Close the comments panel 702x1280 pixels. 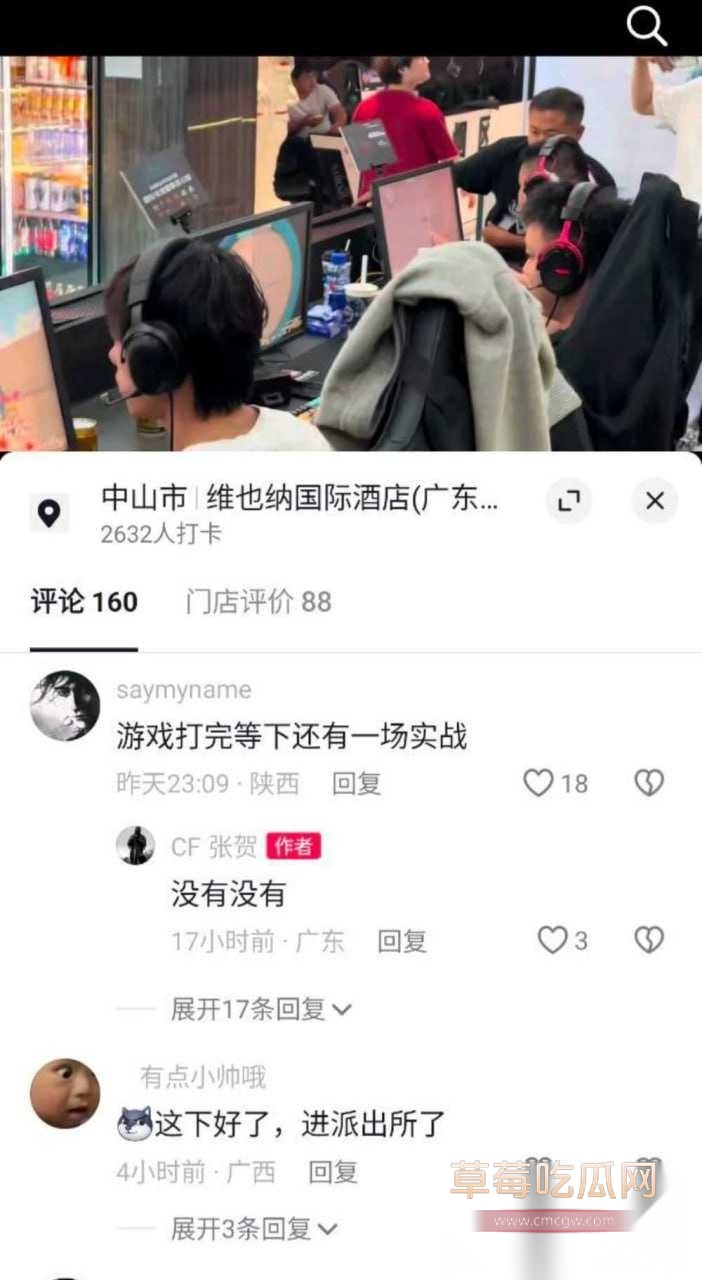click(655, 501)
